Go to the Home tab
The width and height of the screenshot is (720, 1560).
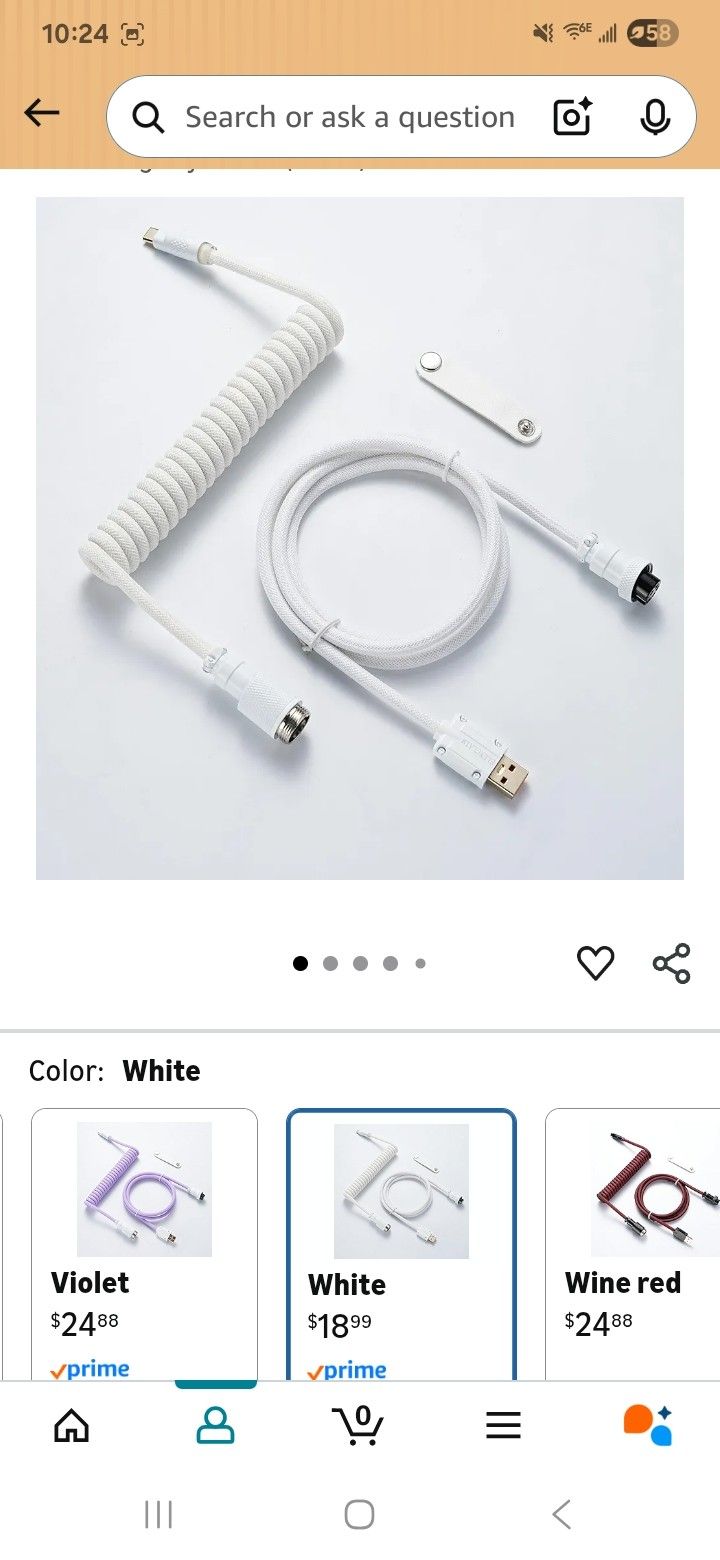pyautogui.click(x=71, y=1425)
